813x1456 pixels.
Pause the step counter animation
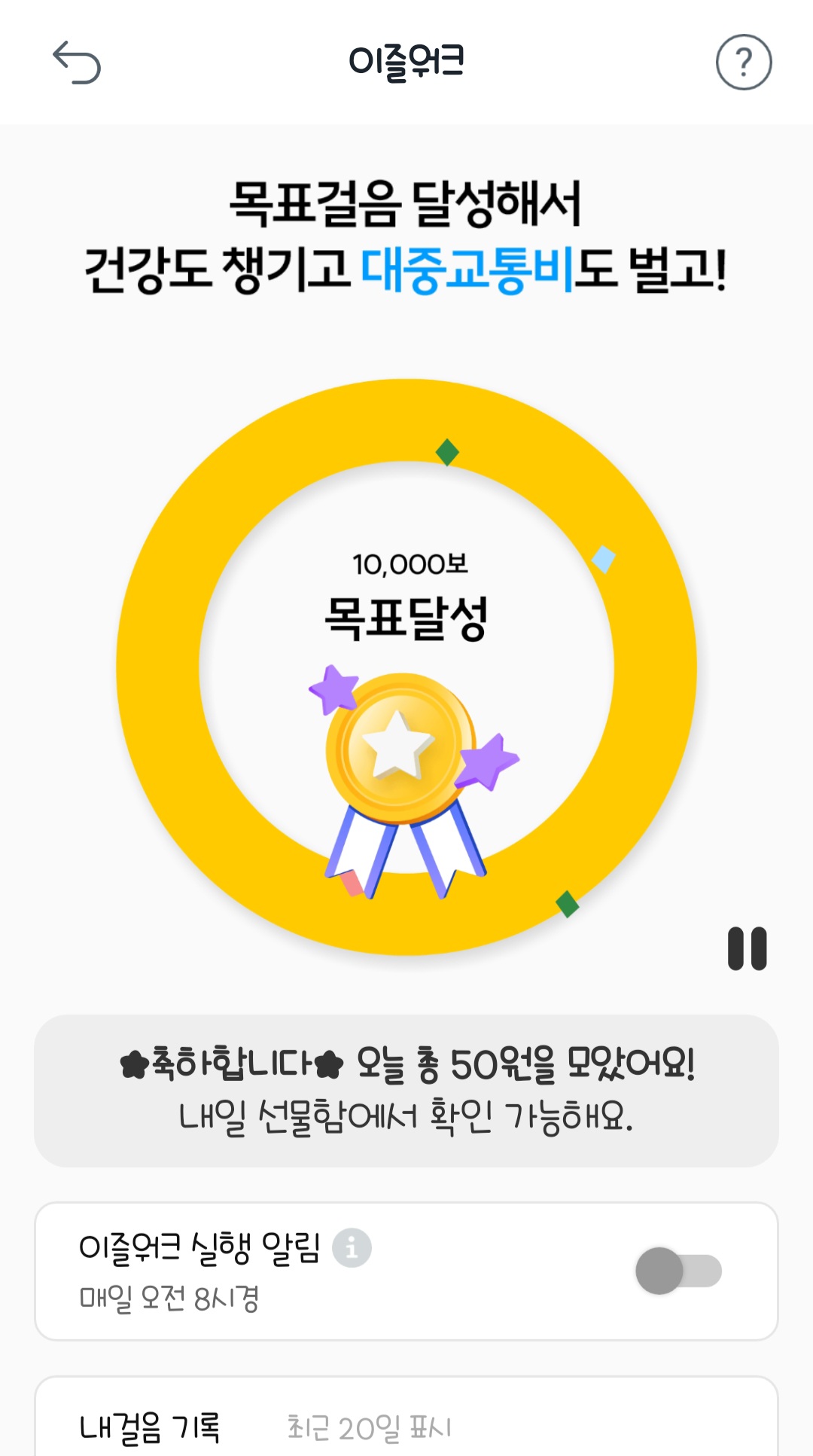(x=747, y=948)
